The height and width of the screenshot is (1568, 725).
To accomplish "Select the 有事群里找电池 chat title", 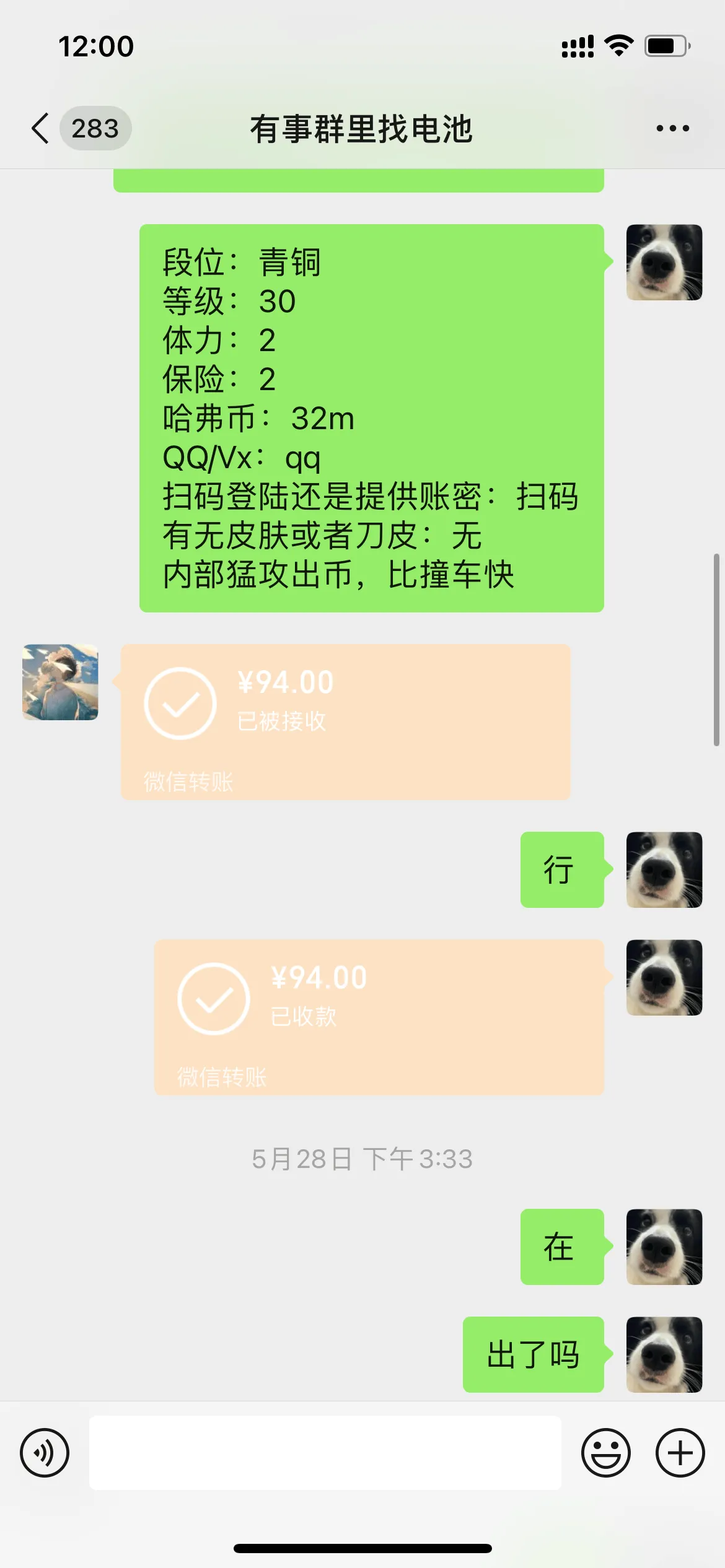I will point(362,130).
